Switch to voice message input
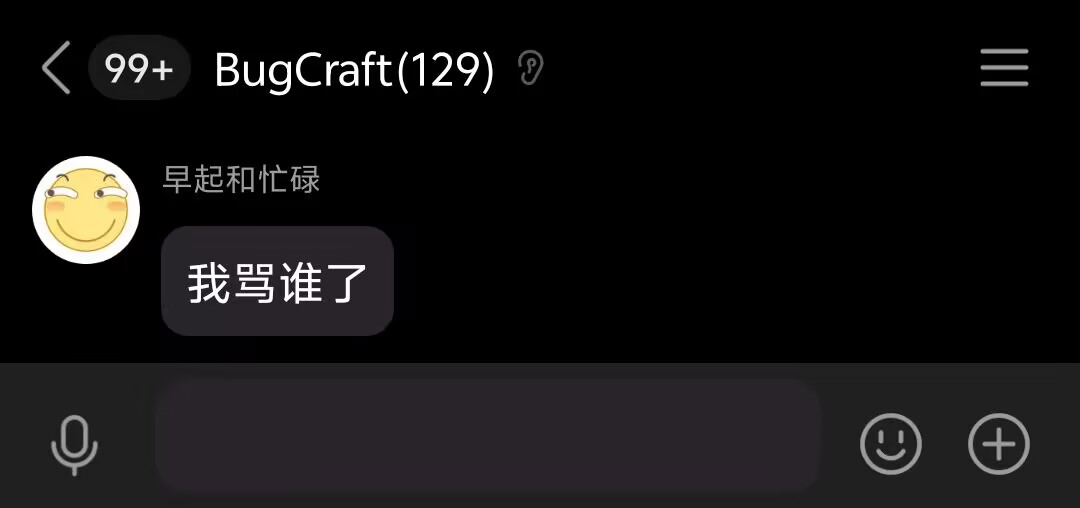This screenshot has height=508, width=1080. click(x=75, y=443)
